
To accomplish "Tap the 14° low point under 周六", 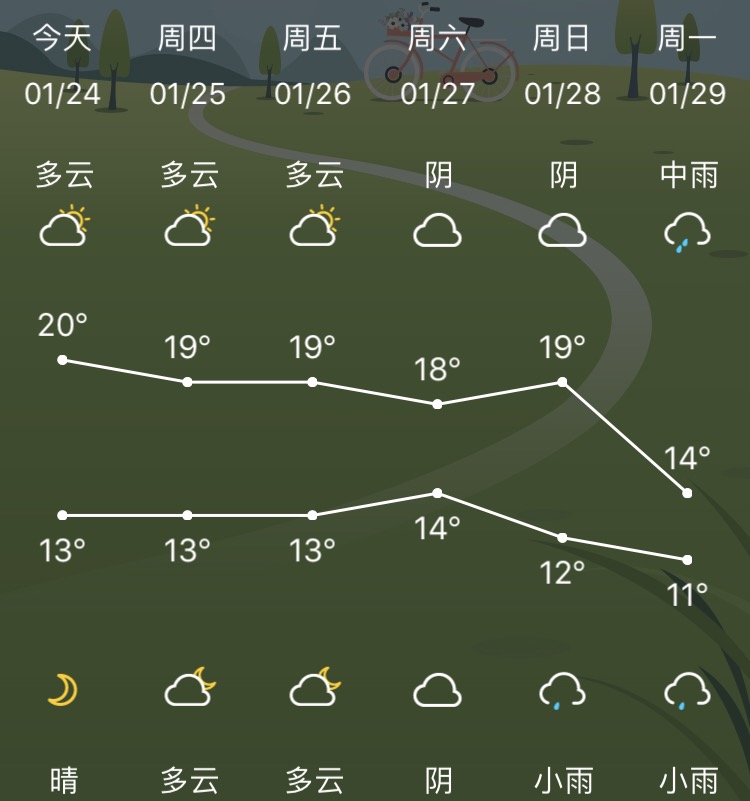I will click(437, 492).
